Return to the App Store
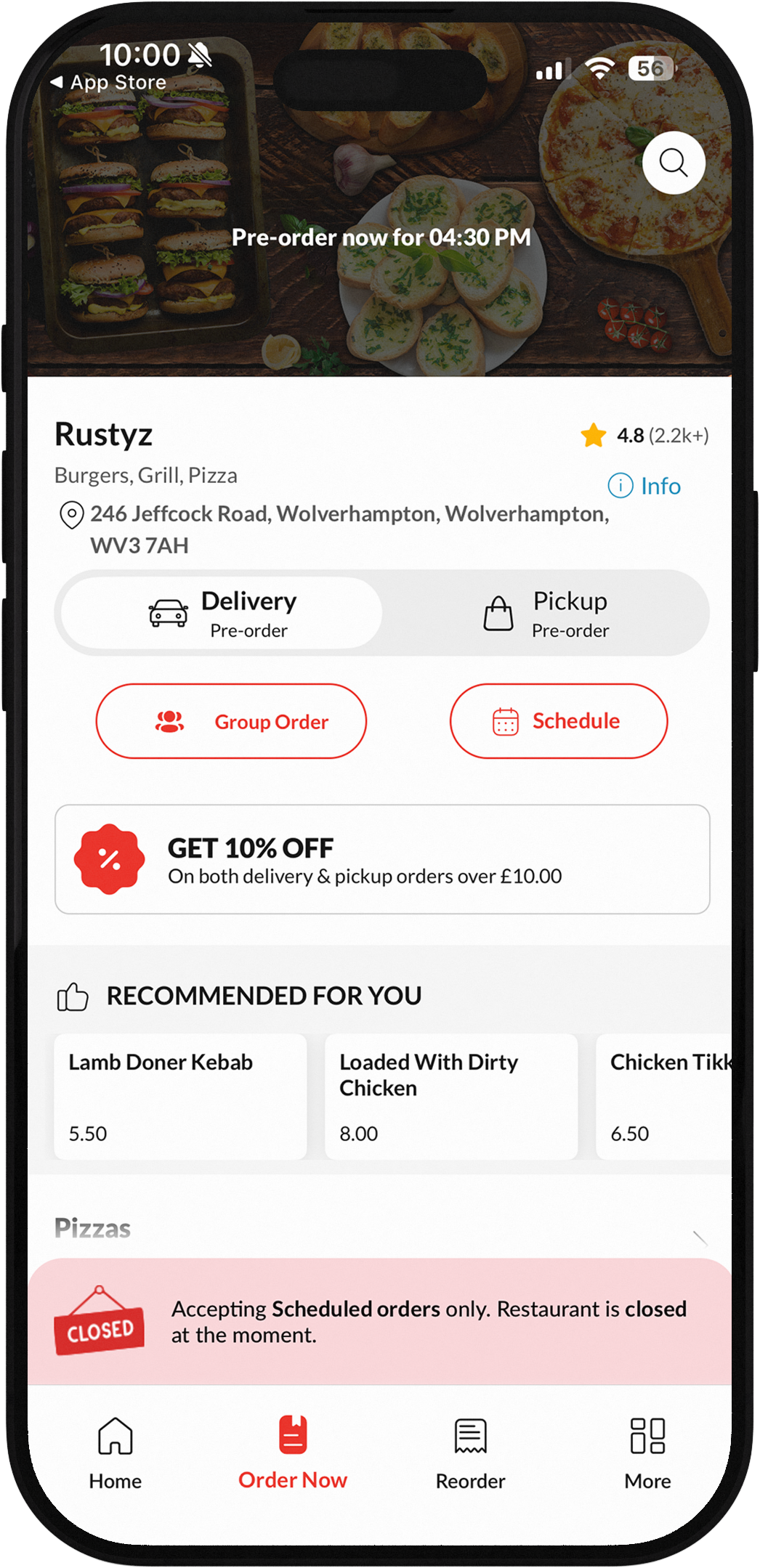This screenshot has width=760, height=1568. pyautogui.click(x=109, y=83)
